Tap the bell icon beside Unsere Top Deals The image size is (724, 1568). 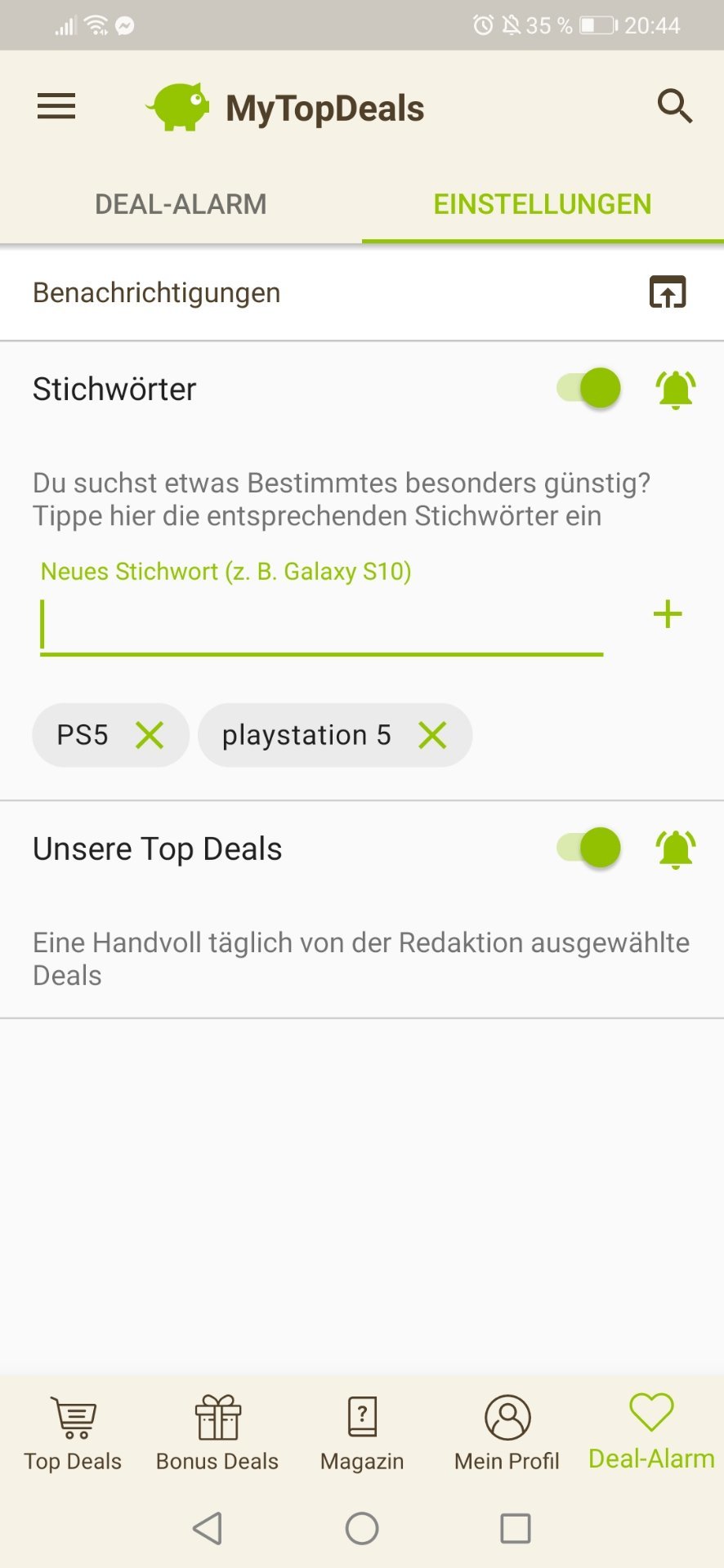[x=675, y=849]
